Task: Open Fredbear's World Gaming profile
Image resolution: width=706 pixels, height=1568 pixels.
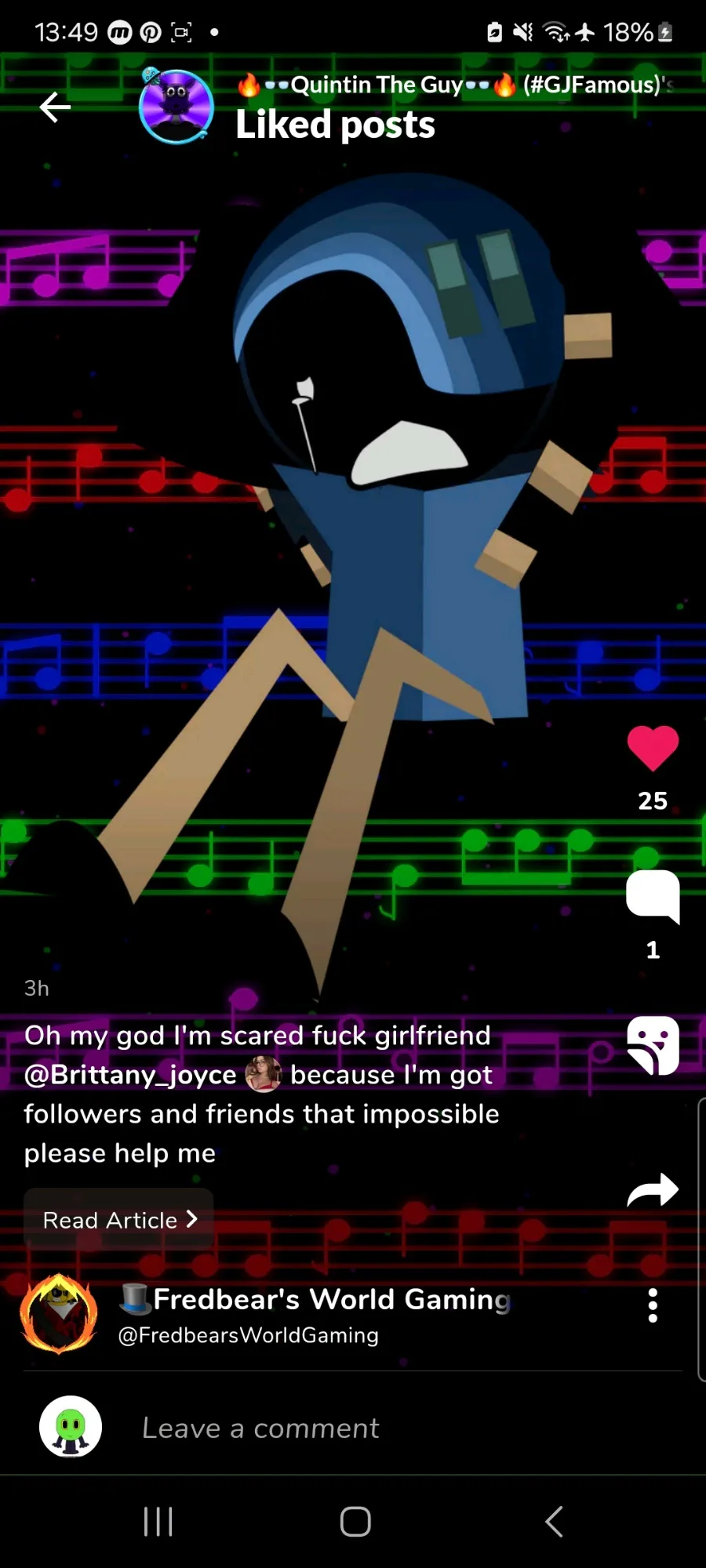Action: pyautogui.click(x=332, y=1299)
